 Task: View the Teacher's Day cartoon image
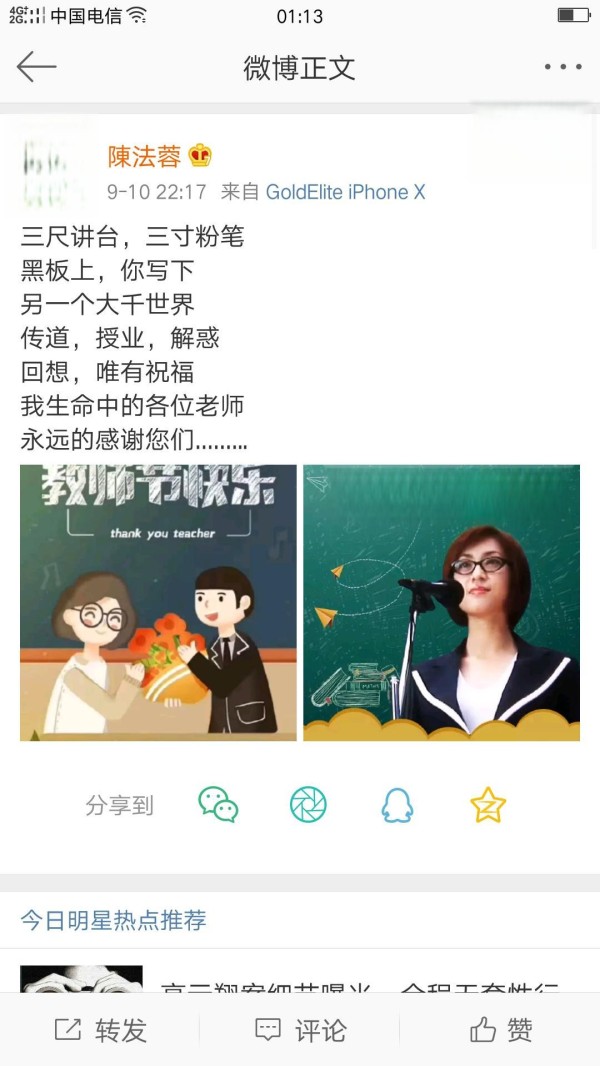(158, 602)
